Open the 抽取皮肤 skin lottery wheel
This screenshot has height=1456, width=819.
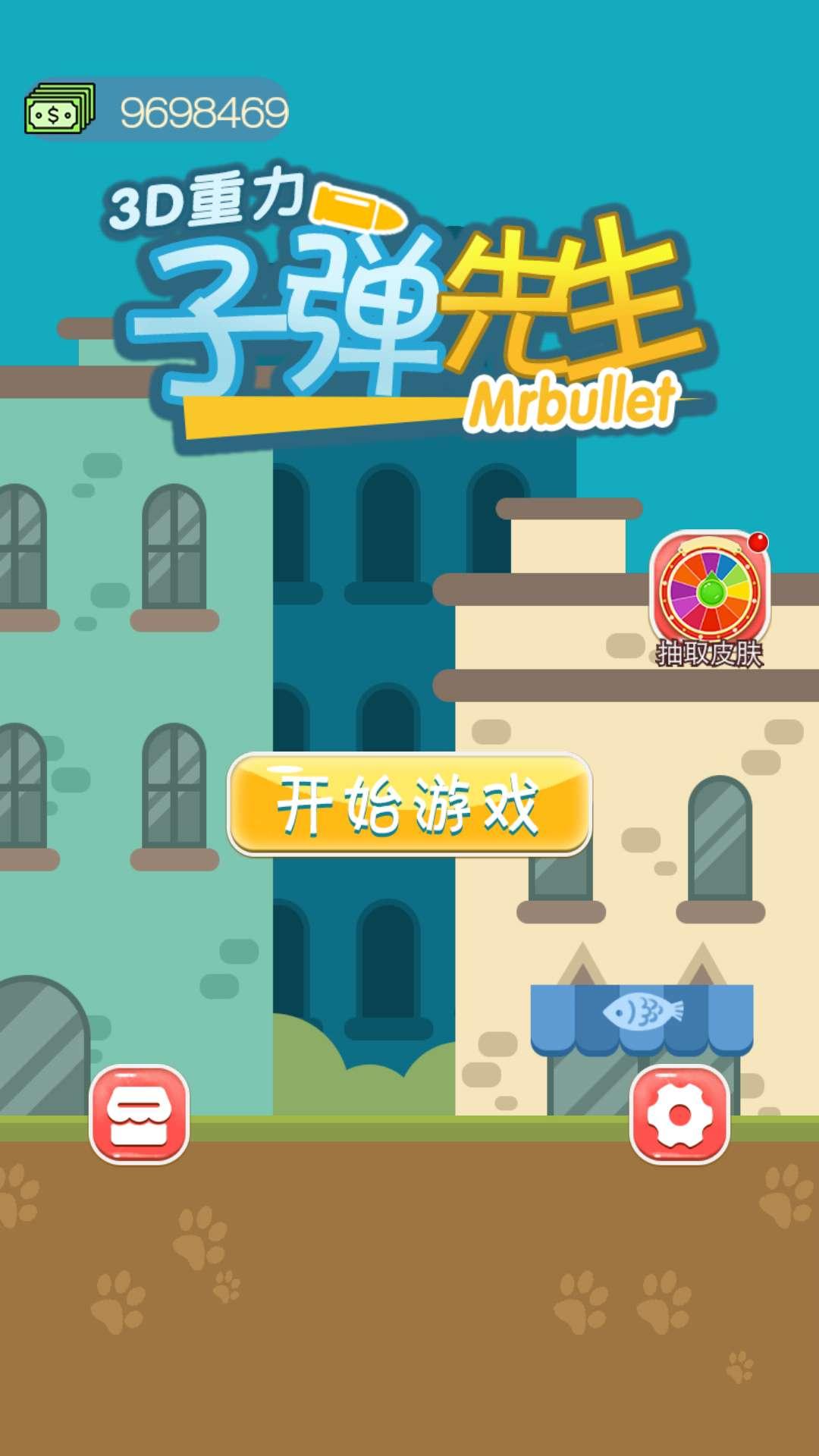[x=710, y=595]
